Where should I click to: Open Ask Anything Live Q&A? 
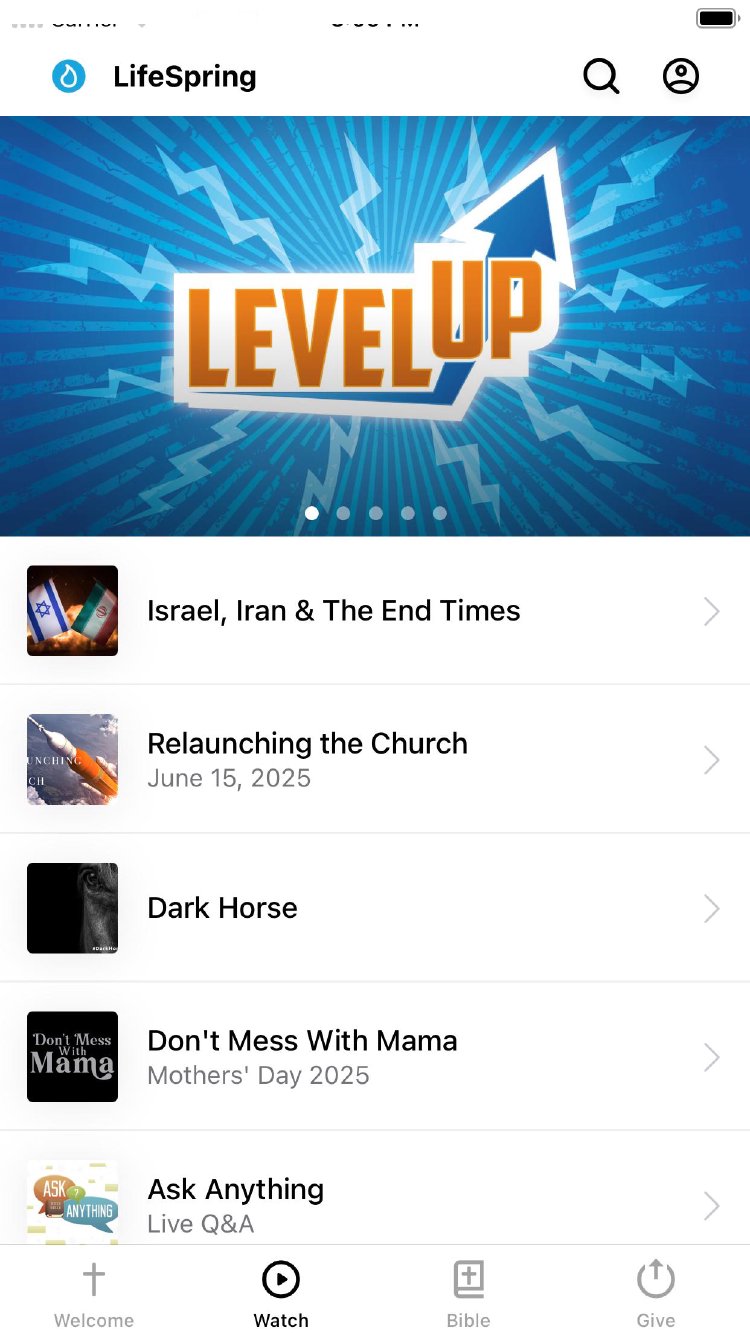coord(375,1204)
